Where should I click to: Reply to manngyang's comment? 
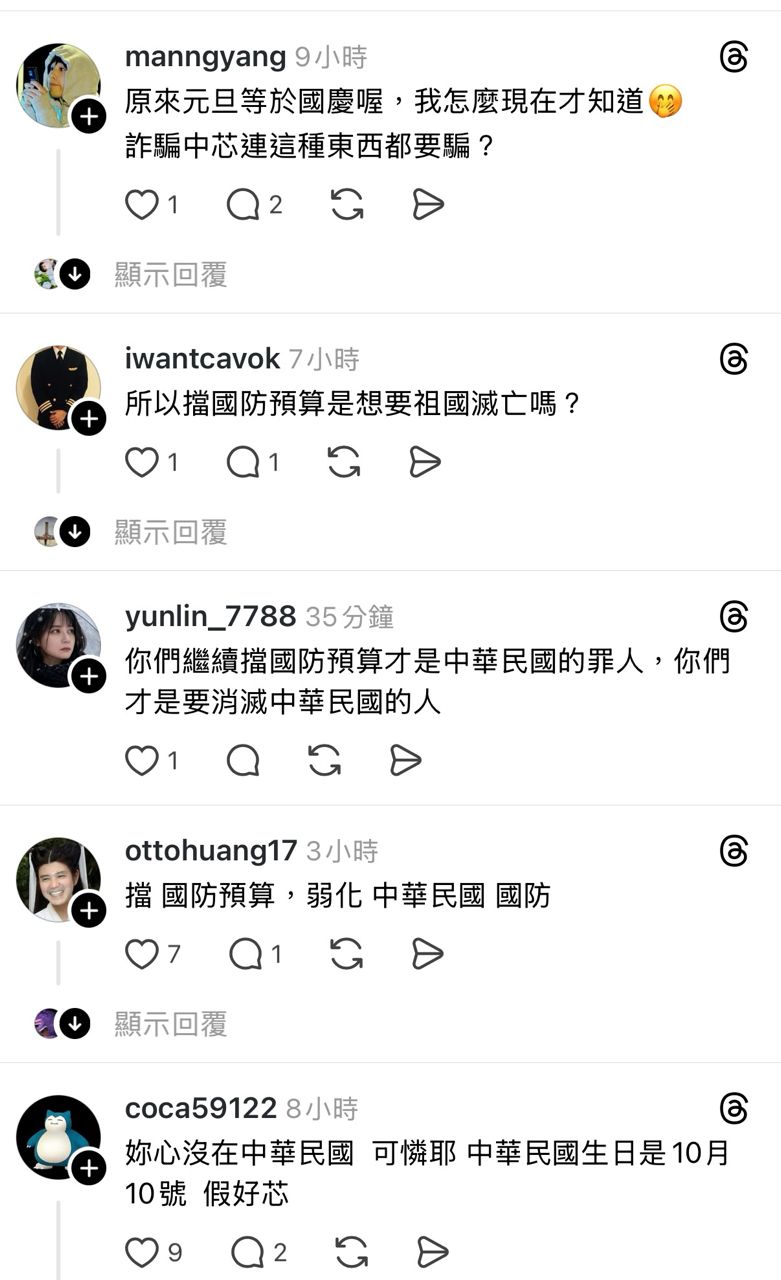click(243, 205)
